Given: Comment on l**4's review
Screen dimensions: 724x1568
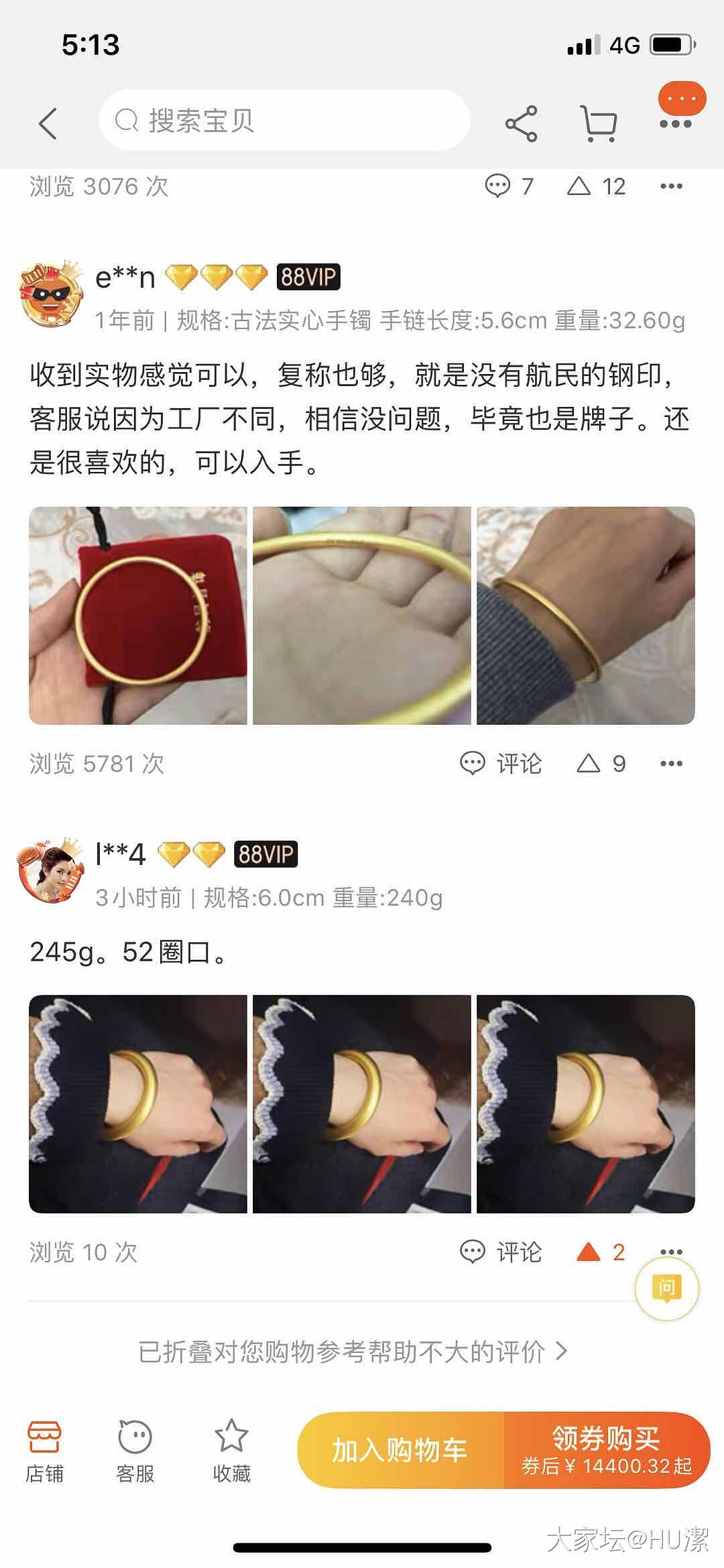Looking at the screenshot, I should pyautogui.click(x=501, y=1252).
